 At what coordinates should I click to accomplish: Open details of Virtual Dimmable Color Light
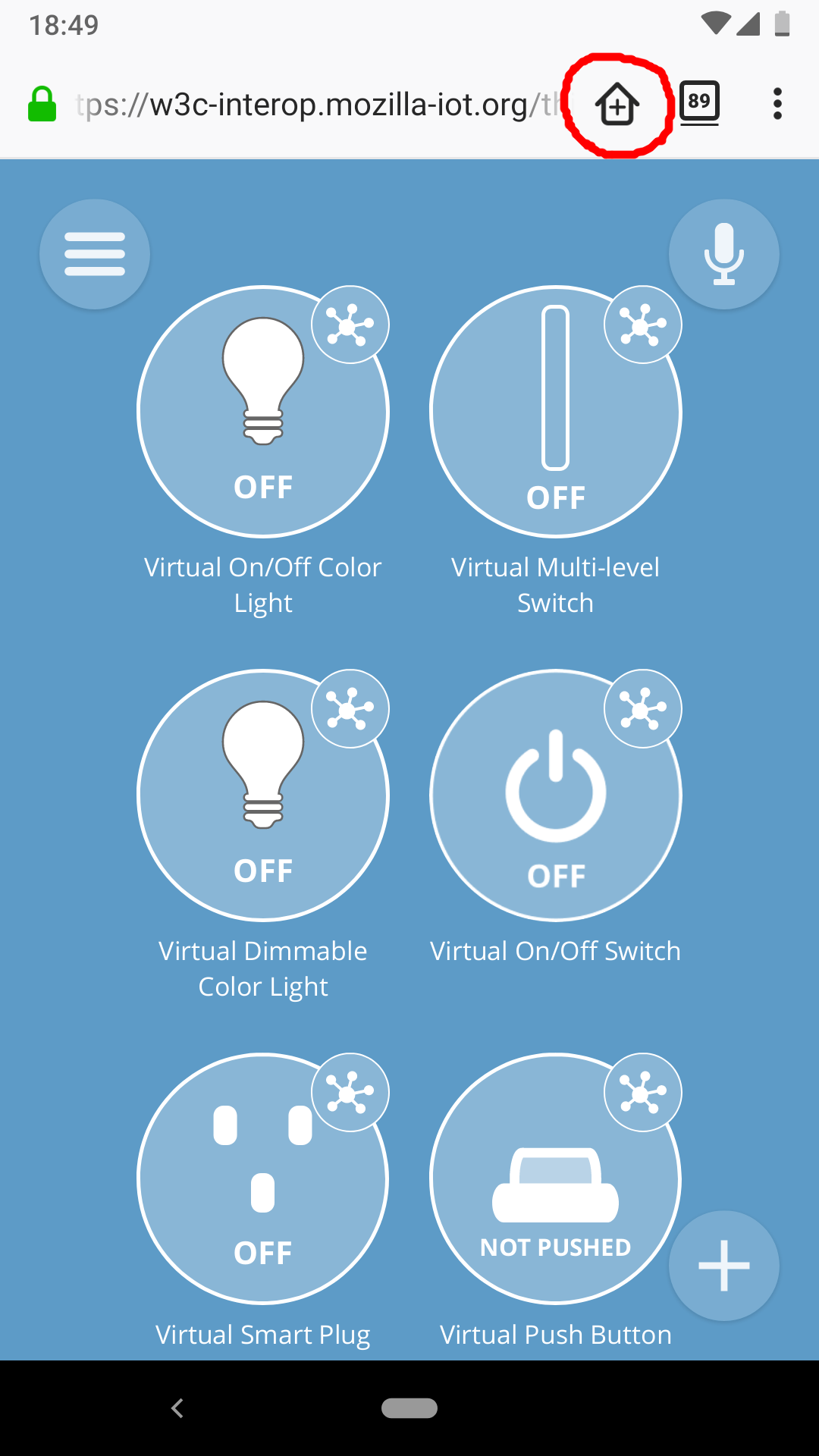click(350, 708)
